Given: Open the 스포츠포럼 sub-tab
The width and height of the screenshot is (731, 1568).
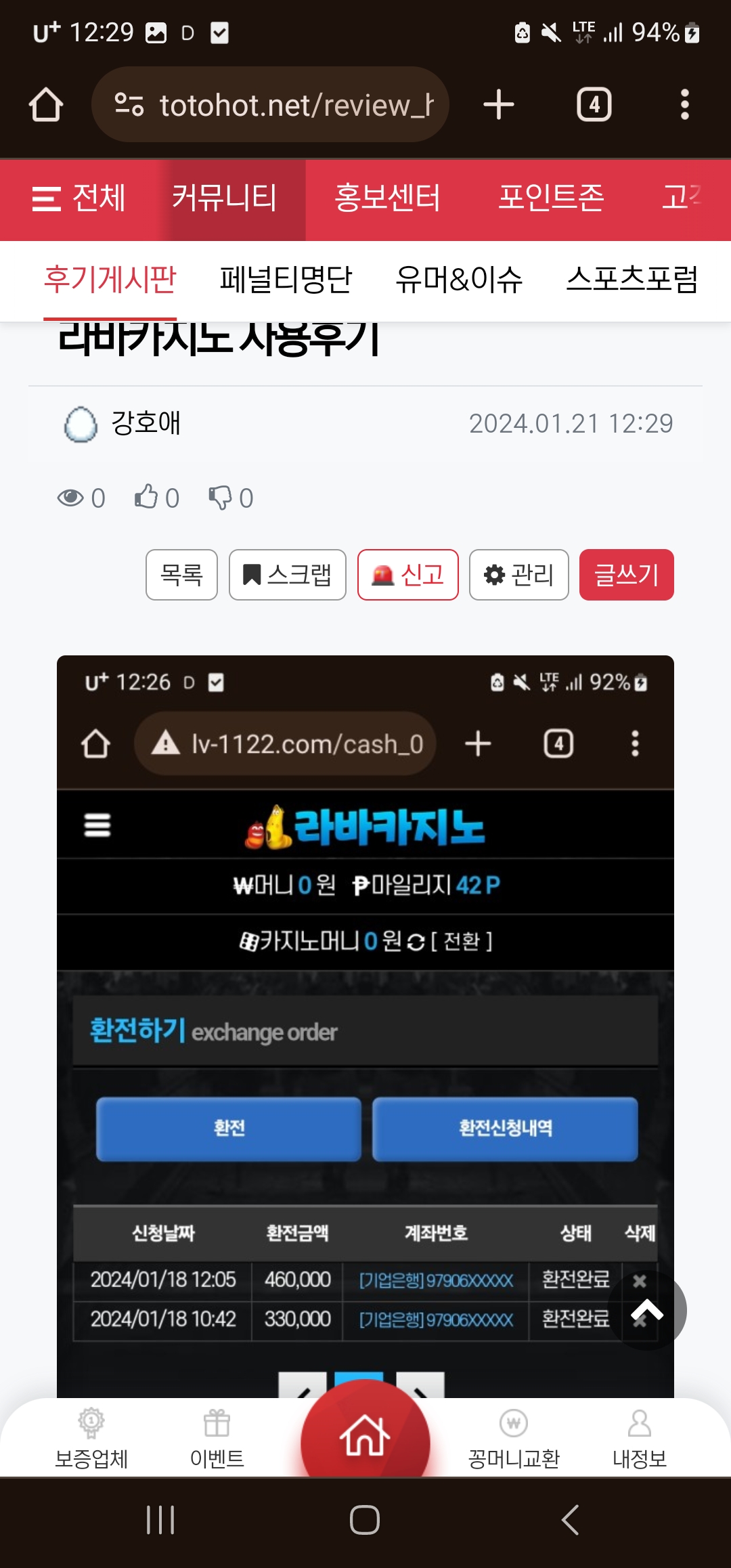Looking at the screenshot, I should (632, 280).
